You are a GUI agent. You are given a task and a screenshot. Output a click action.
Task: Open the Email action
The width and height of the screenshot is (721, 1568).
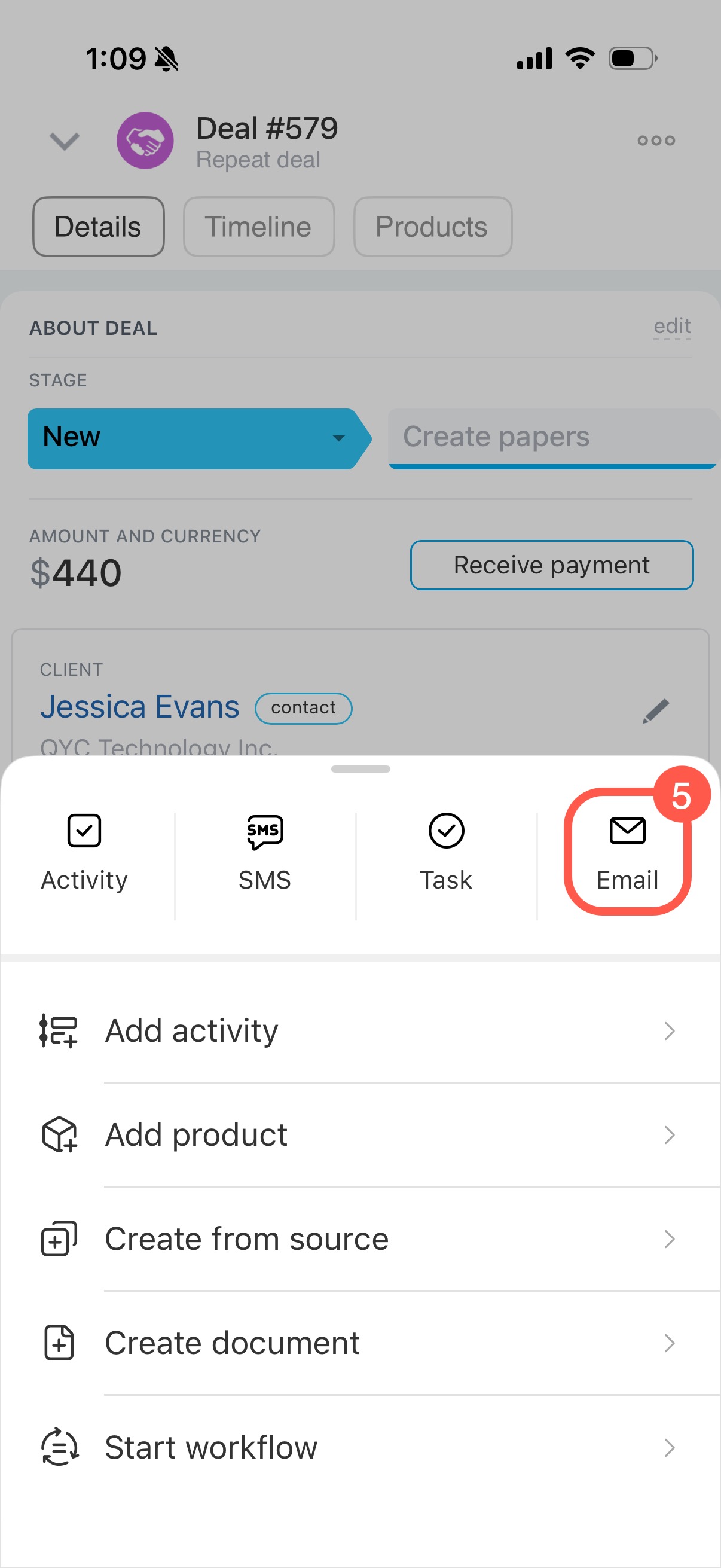(627, 851)
